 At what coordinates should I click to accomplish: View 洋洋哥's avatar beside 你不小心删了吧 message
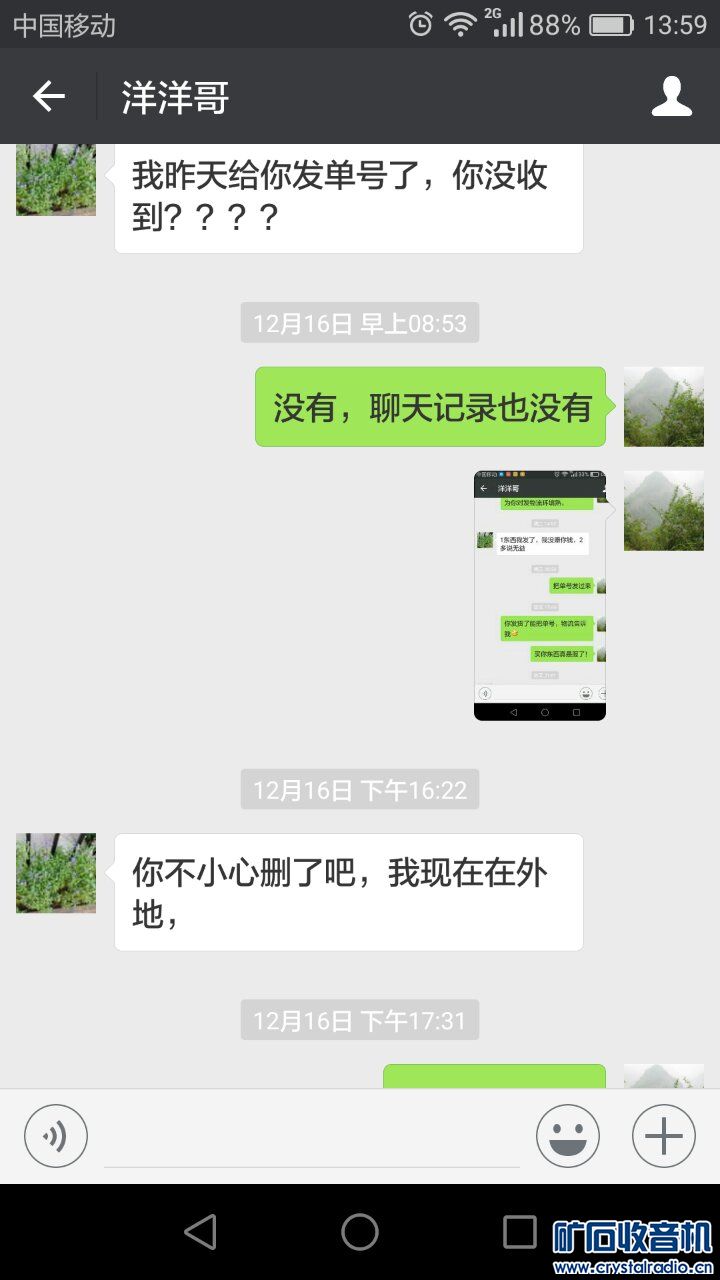[x=56, y=873]
